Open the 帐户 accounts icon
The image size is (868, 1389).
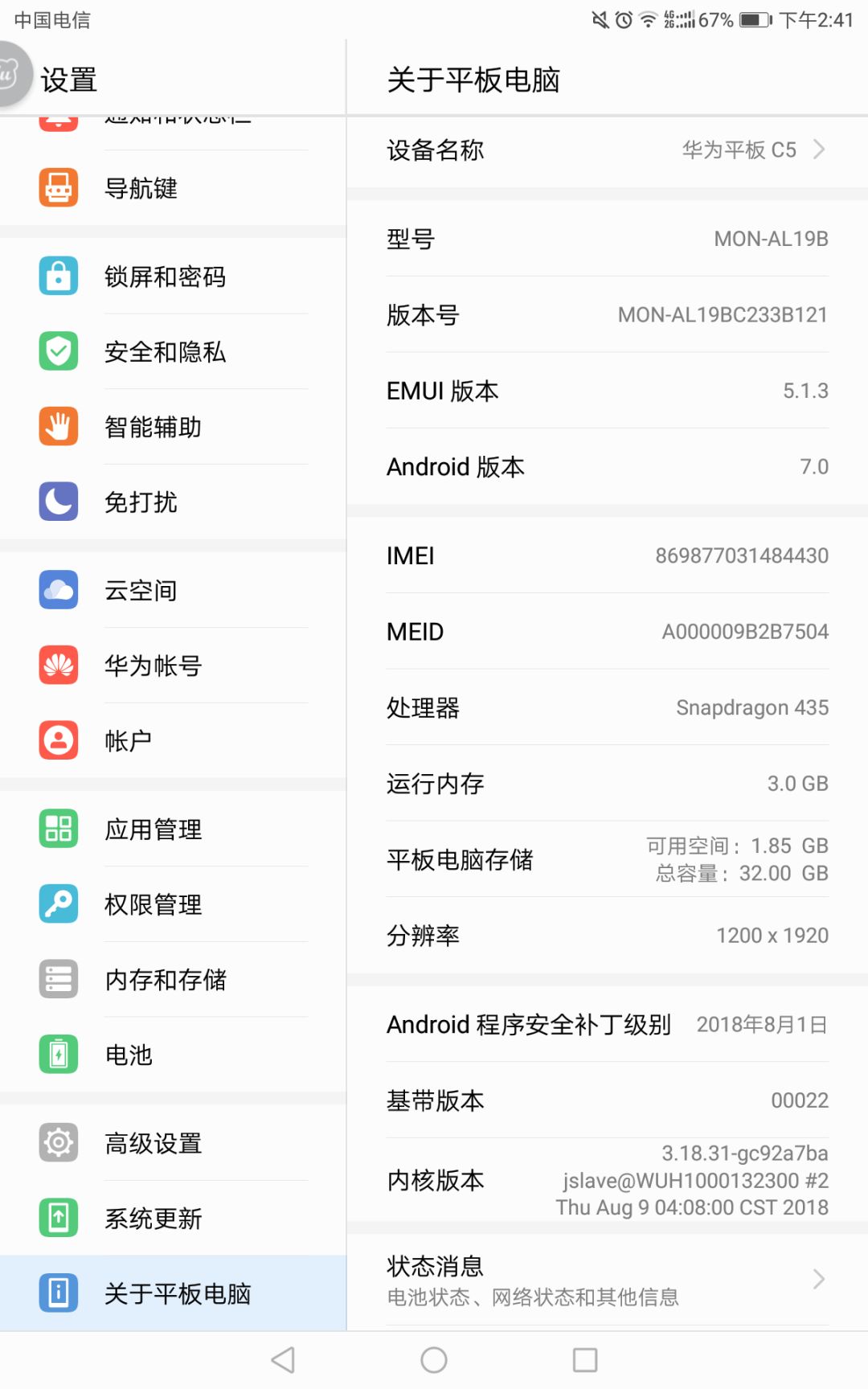click(x=57, y=740)
